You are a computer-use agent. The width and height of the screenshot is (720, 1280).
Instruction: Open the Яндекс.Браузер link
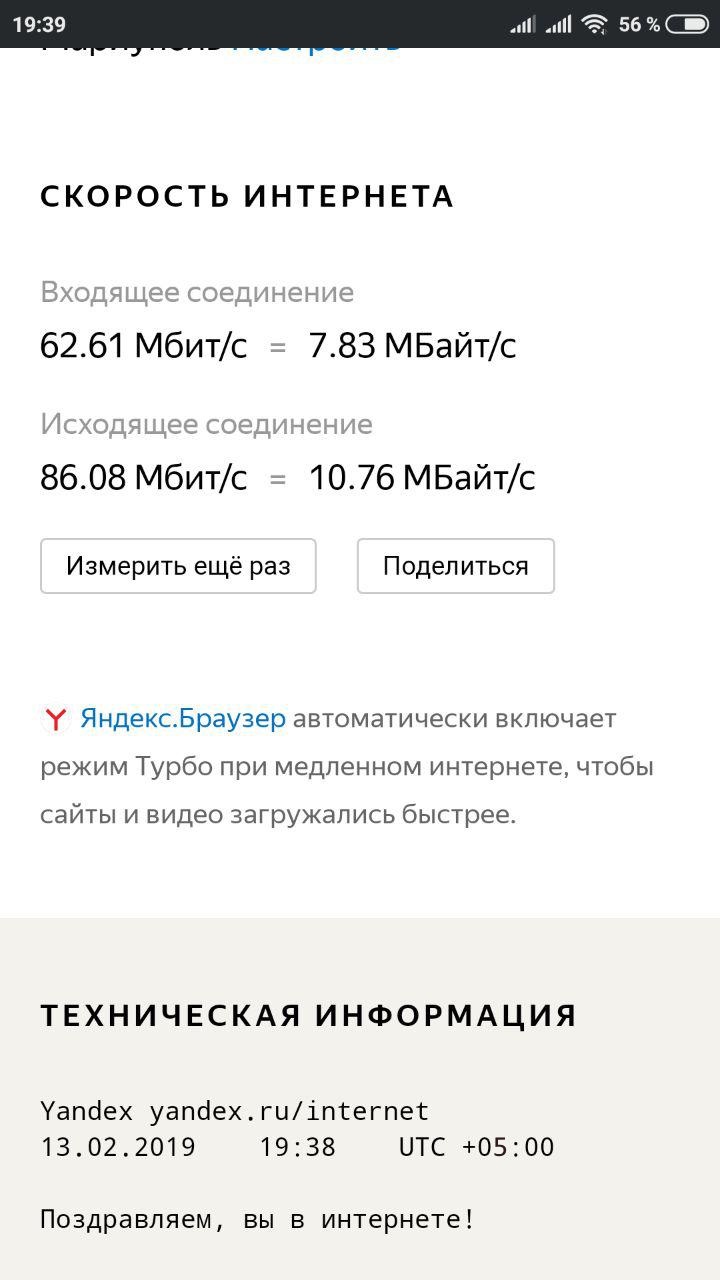[183, 719]
